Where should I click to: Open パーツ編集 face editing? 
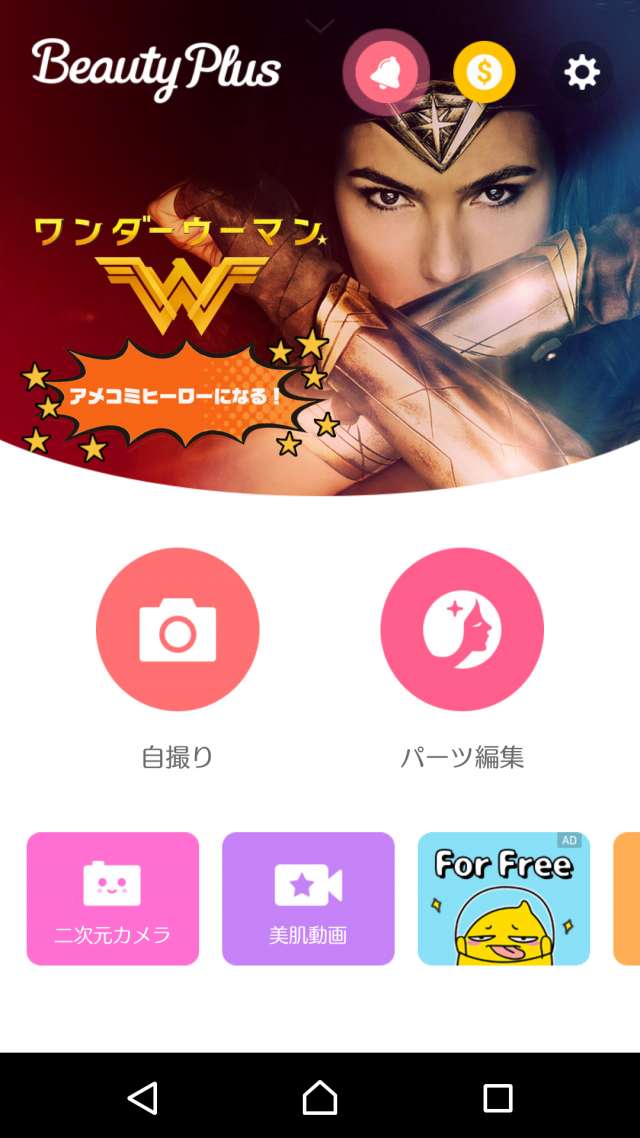pos(462,629)
